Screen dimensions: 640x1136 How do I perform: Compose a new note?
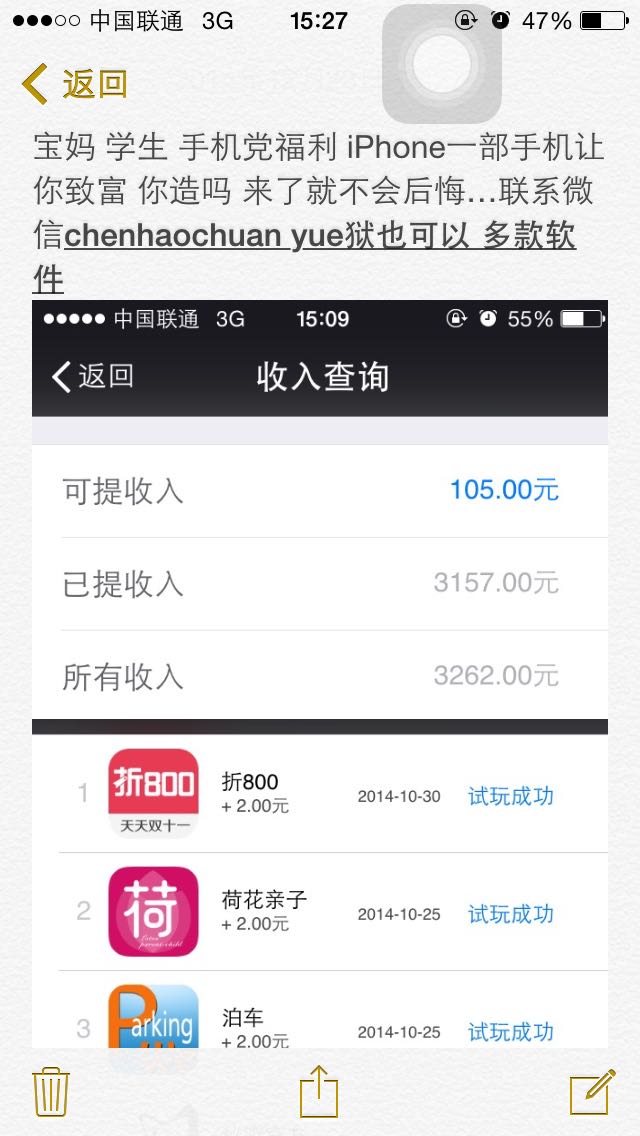tap(592, 1091)
